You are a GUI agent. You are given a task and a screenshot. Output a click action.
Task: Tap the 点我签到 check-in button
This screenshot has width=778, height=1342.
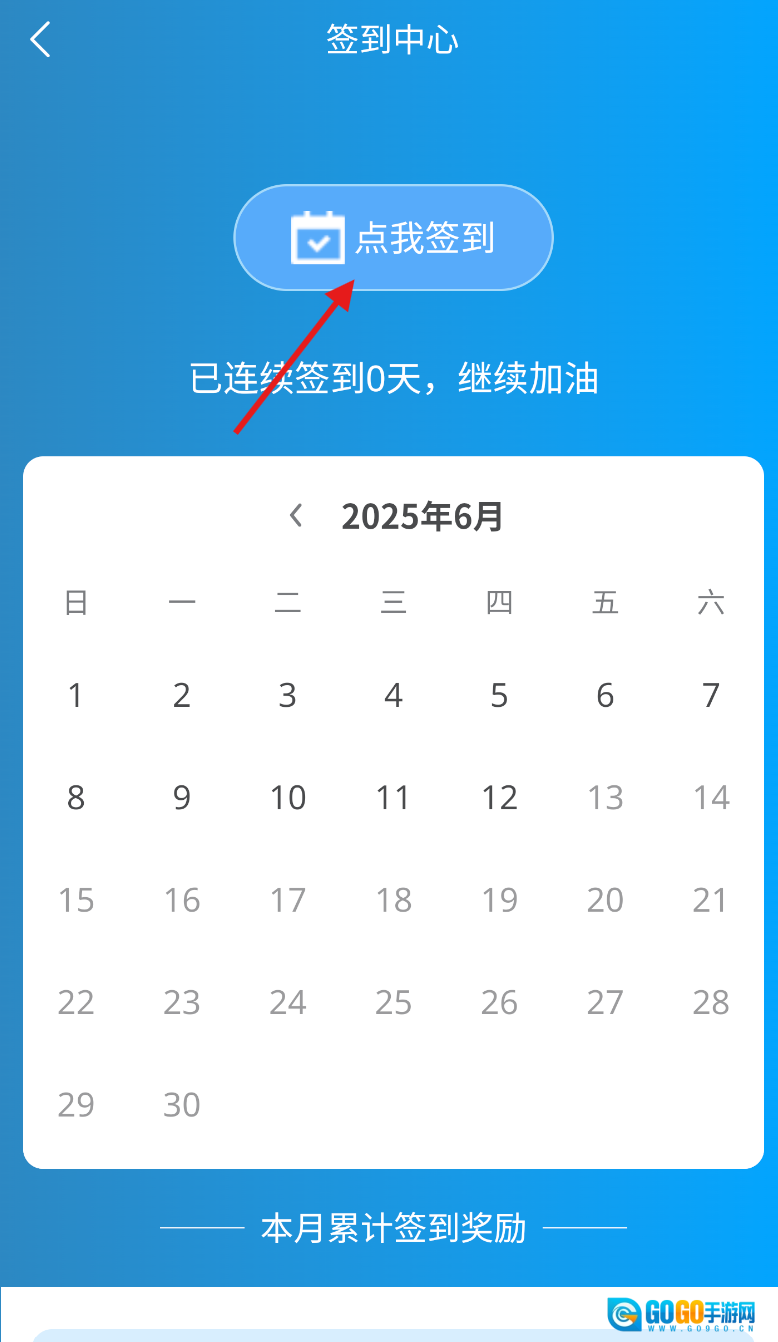[393, 238]
